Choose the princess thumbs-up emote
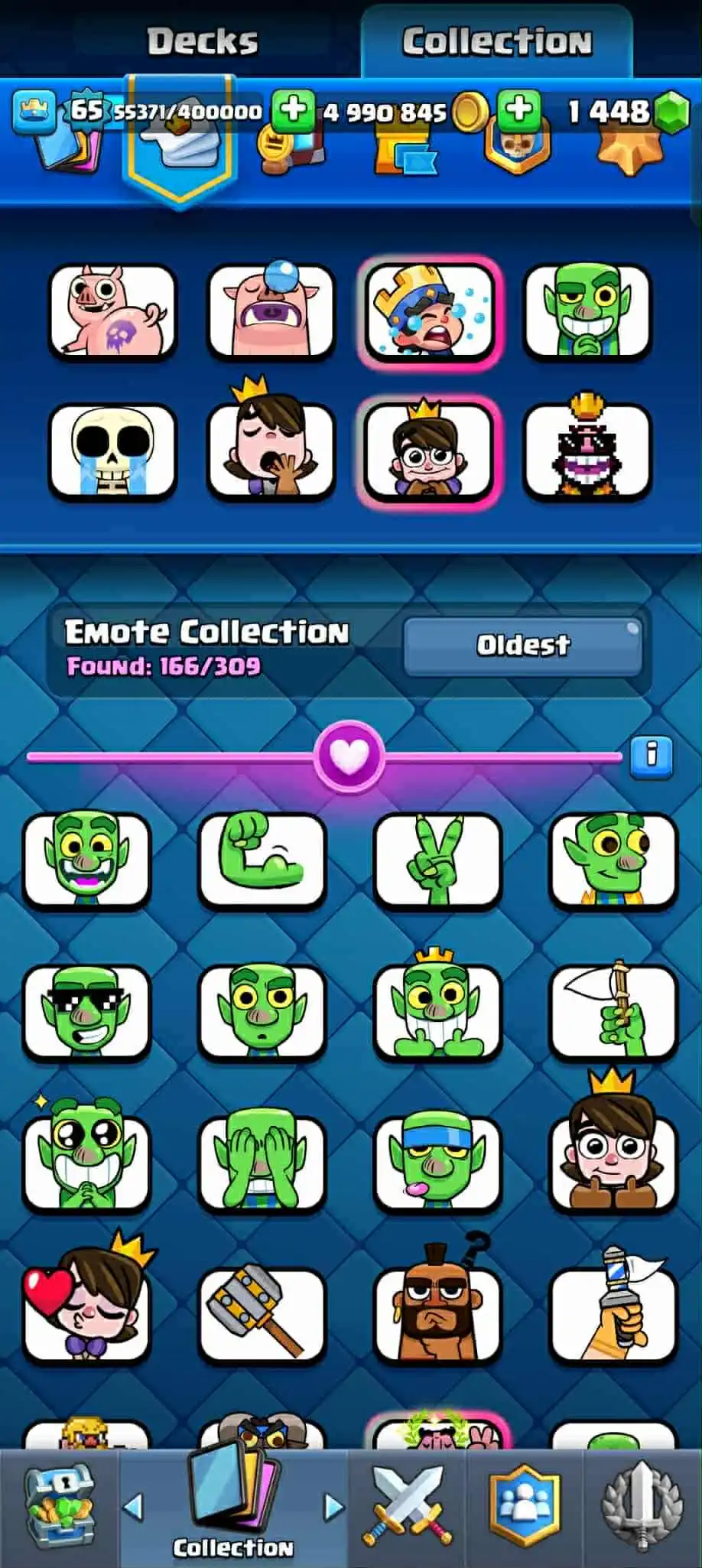The height and width of the screenshot is (1568, 702). (x=613, y=1163)
